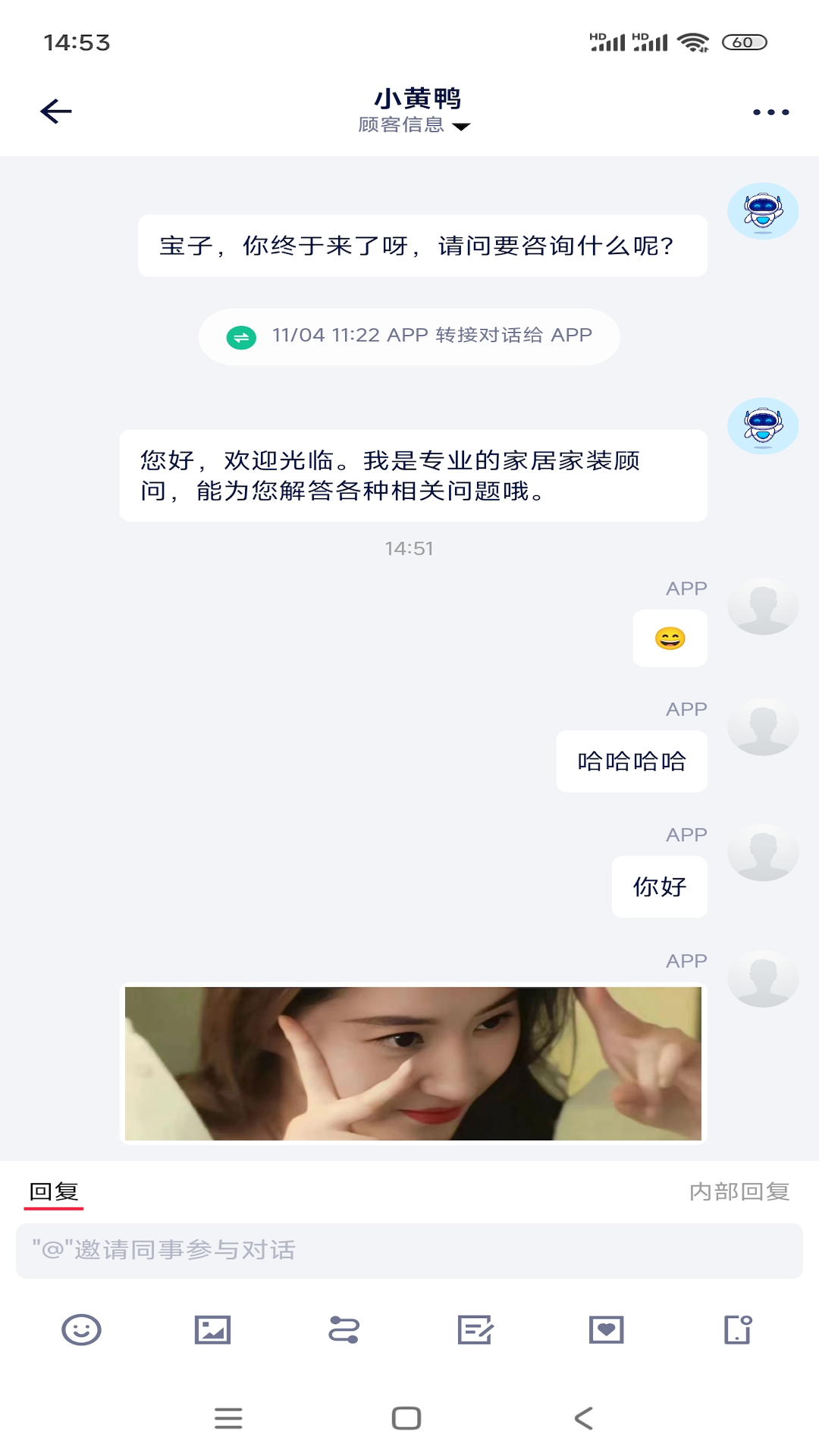Screen dimensions: 819x1456
Task: Tap the system home button
Action: (406, 1418)
